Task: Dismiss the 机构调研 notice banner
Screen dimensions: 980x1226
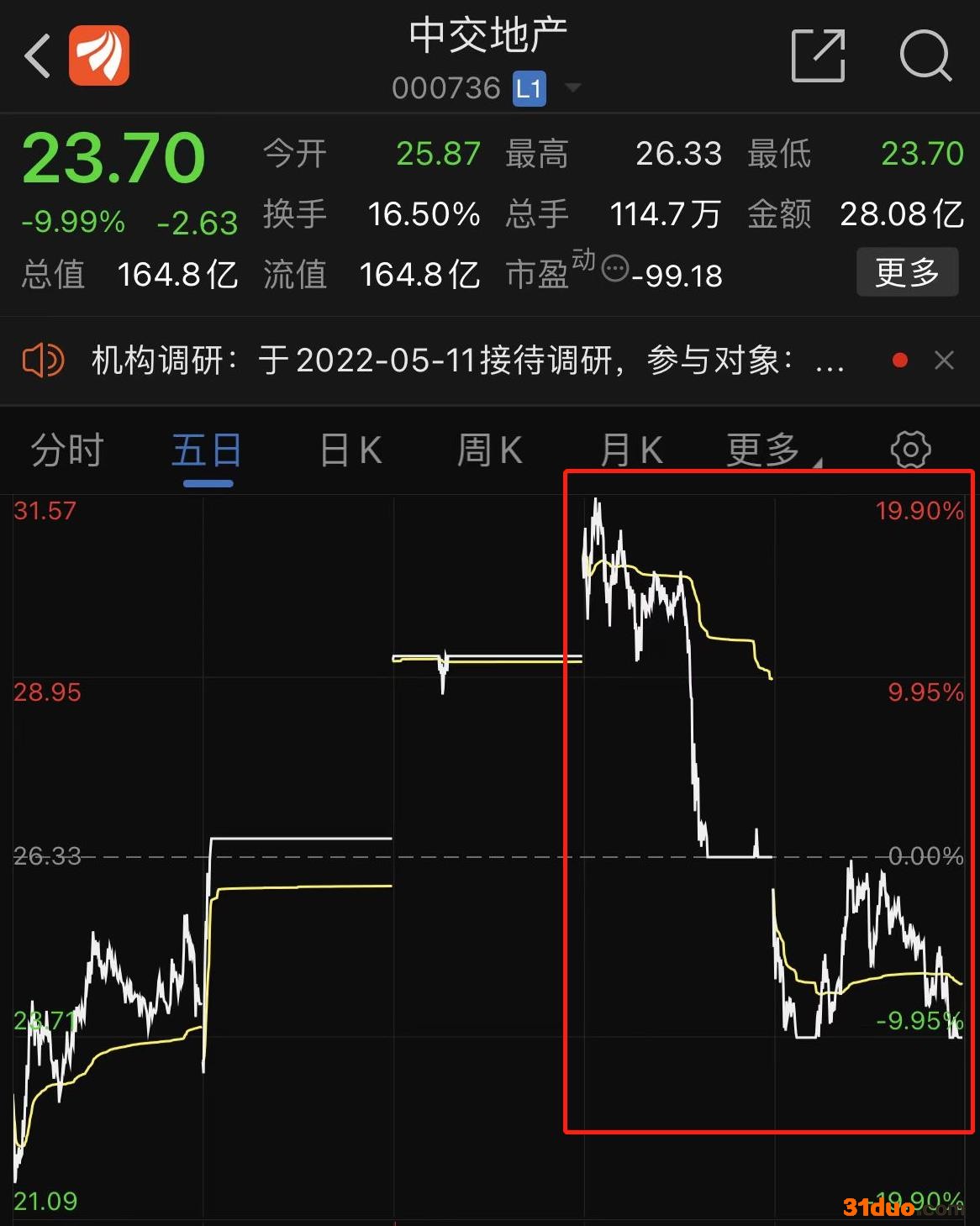Action: (944, 361)
